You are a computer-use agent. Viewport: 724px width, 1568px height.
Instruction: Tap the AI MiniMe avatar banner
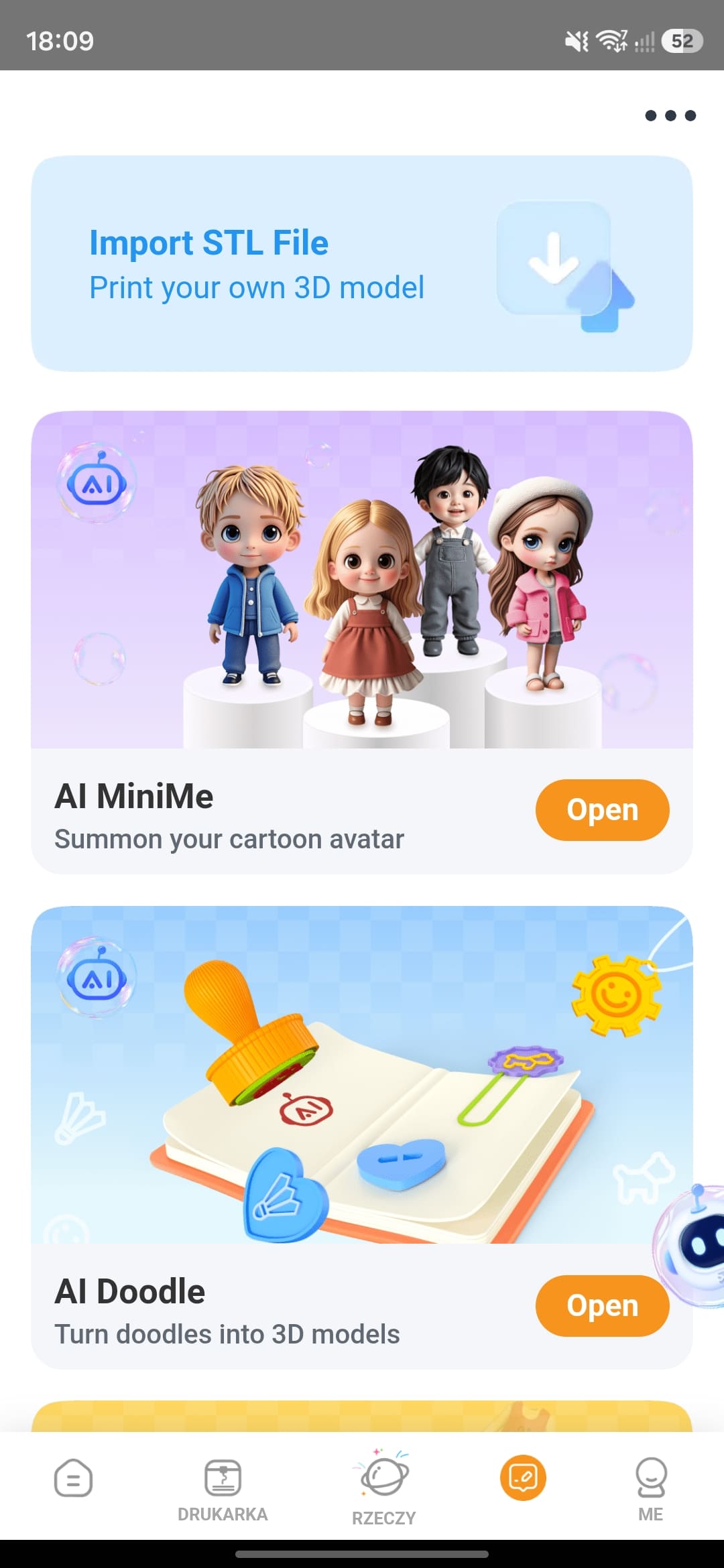tap(362, 580)
